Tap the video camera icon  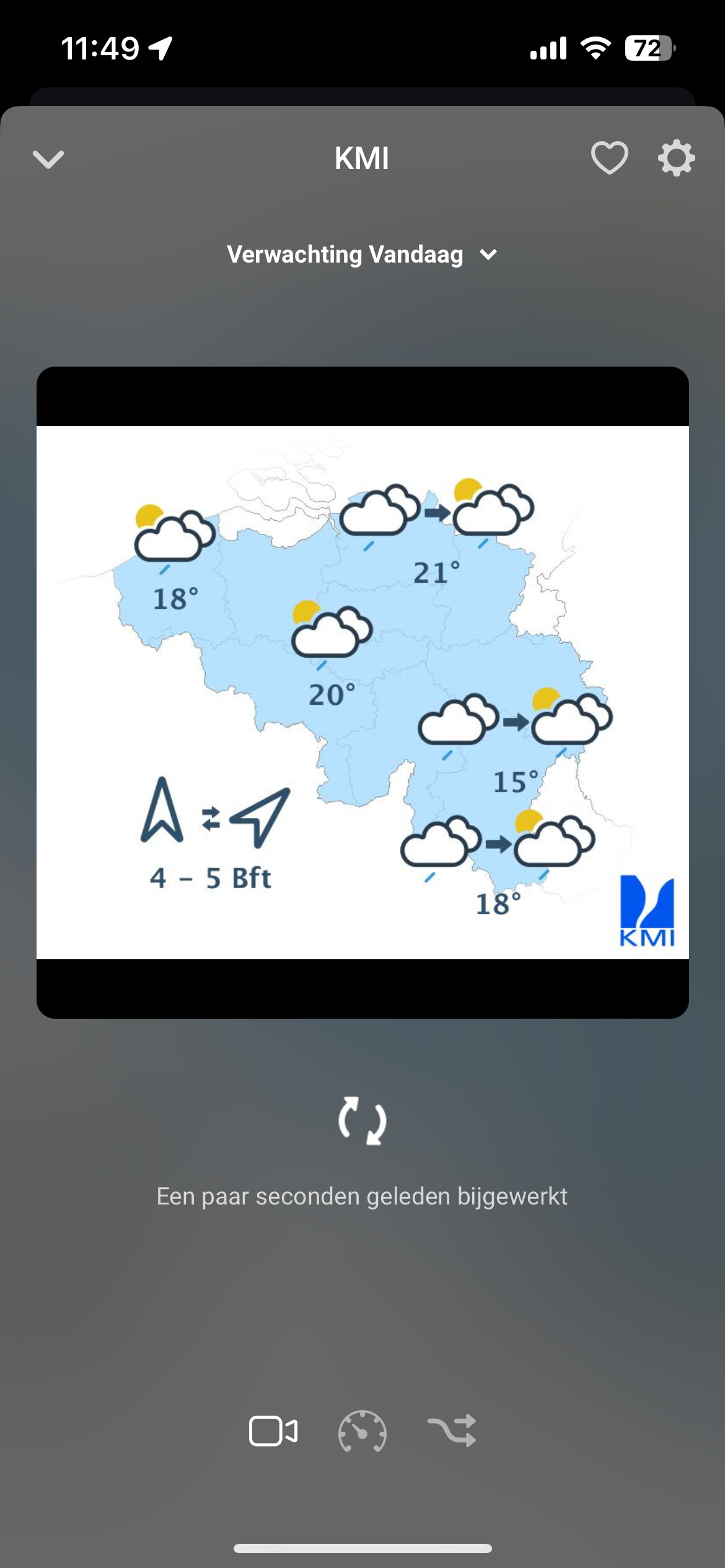click(273, 1431)
